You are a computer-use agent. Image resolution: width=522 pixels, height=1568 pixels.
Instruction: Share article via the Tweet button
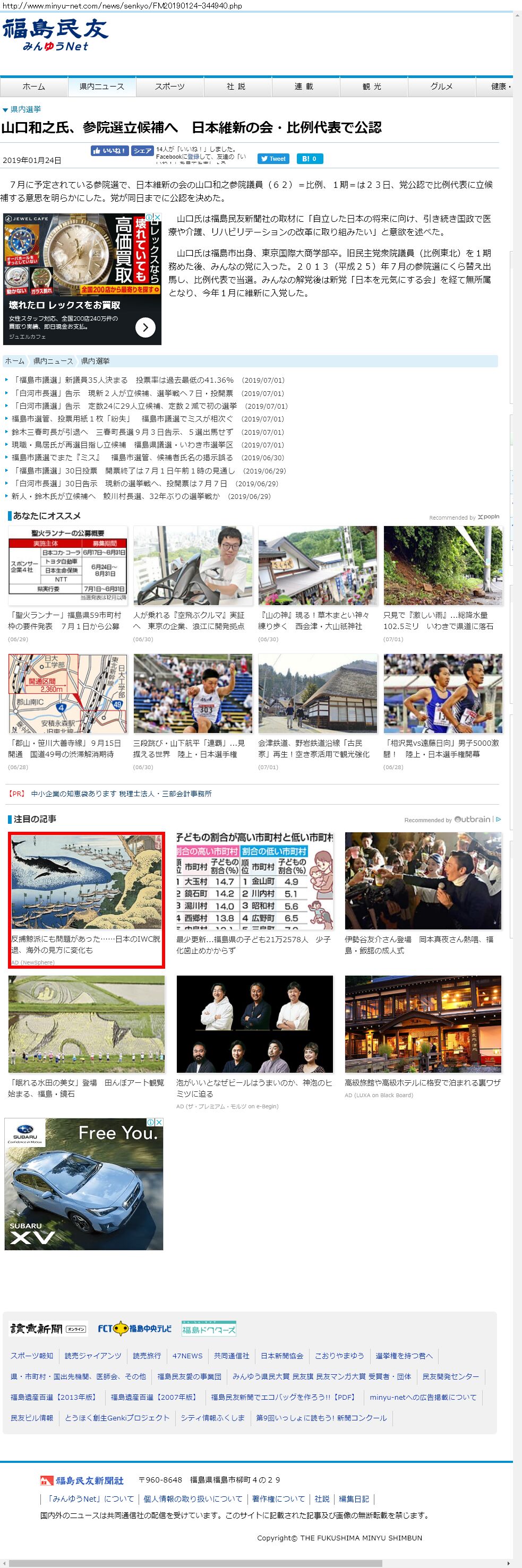click(x=272, y=159)
